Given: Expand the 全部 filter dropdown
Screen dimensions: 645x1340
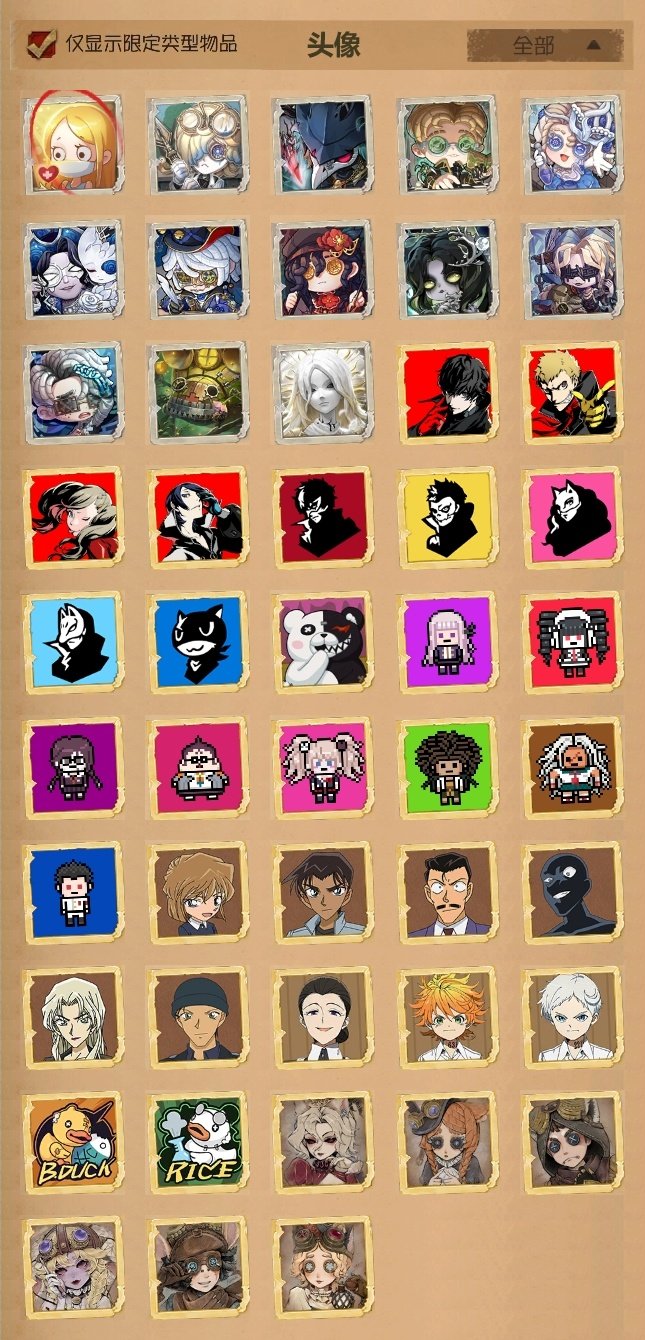Looking at the screenshot, I should tap(548, 45).
